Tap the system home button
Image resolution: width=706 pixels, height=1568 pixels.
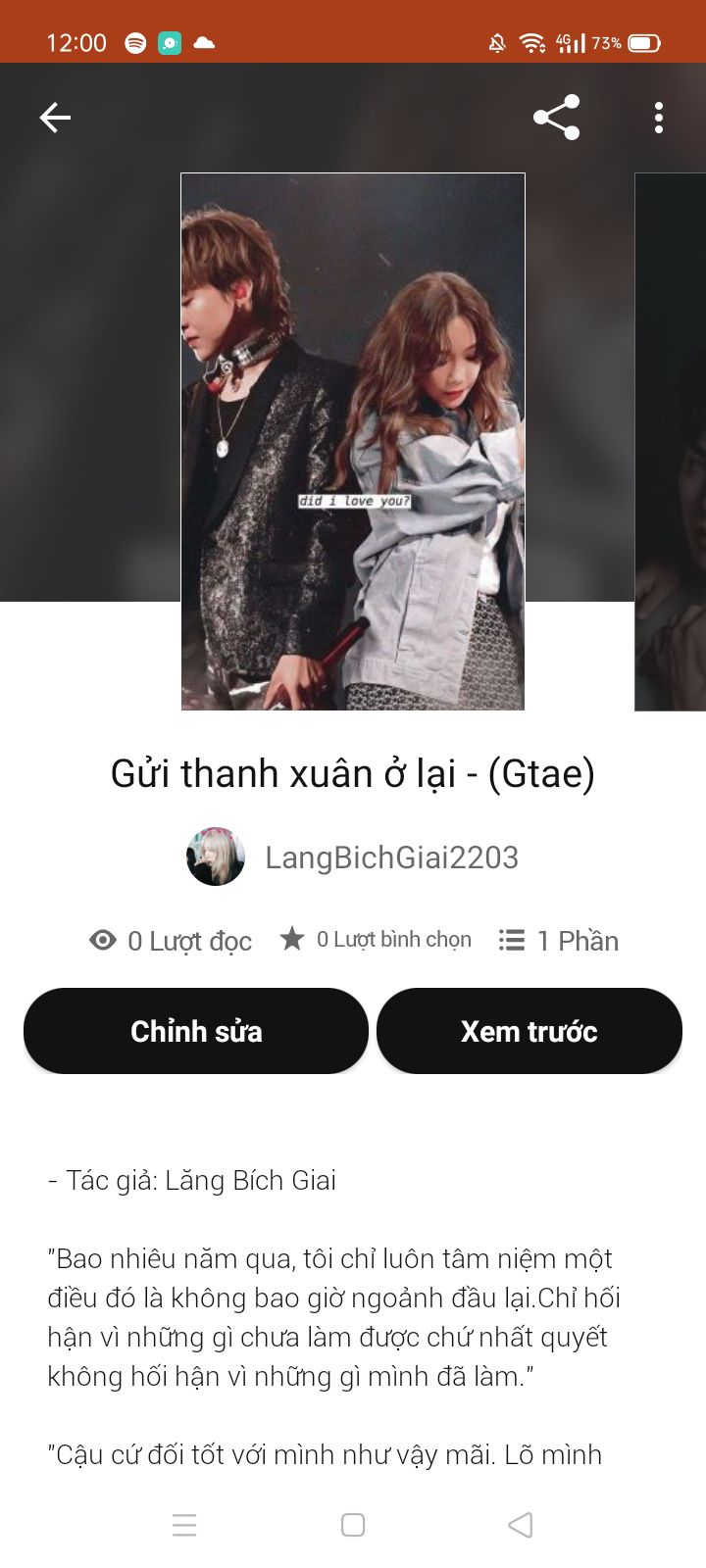point(353,1525)
